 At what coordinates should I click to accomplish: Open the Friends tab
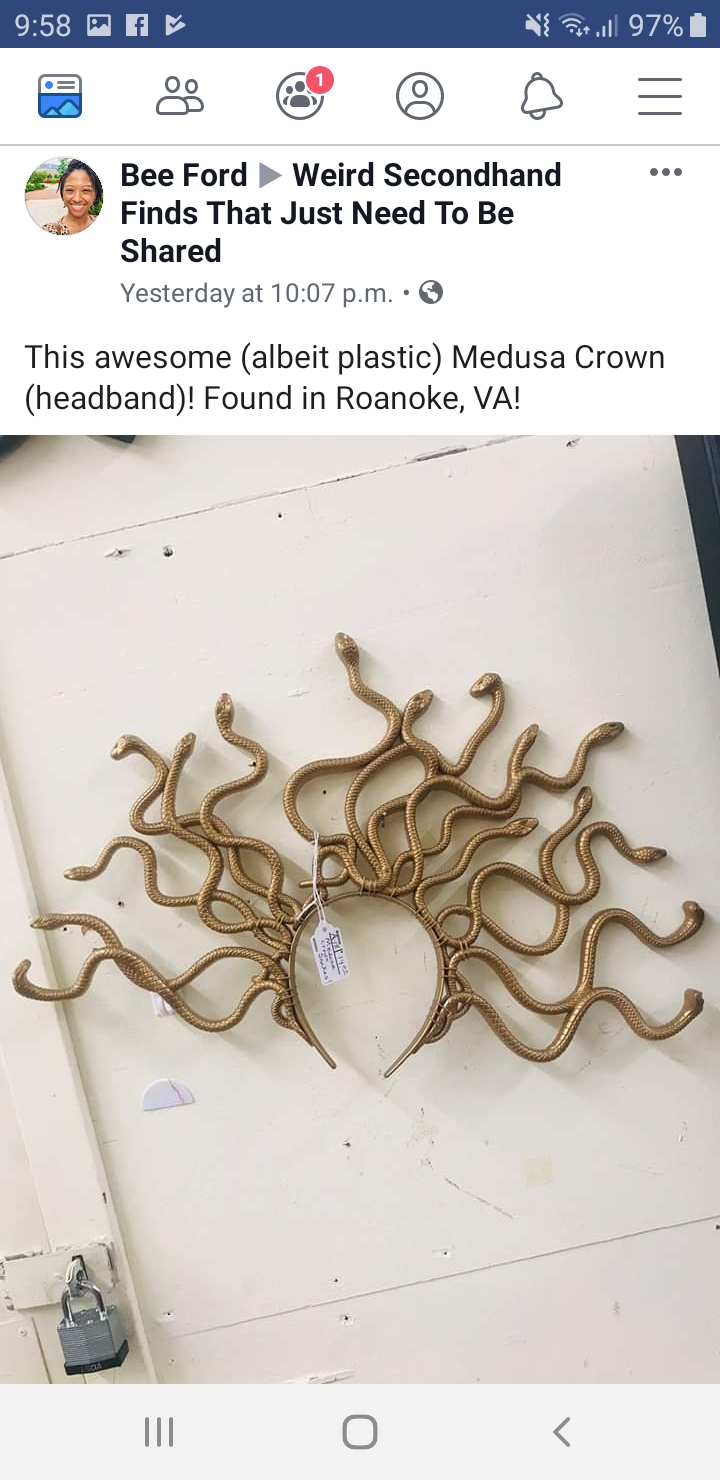coord(180,97)
